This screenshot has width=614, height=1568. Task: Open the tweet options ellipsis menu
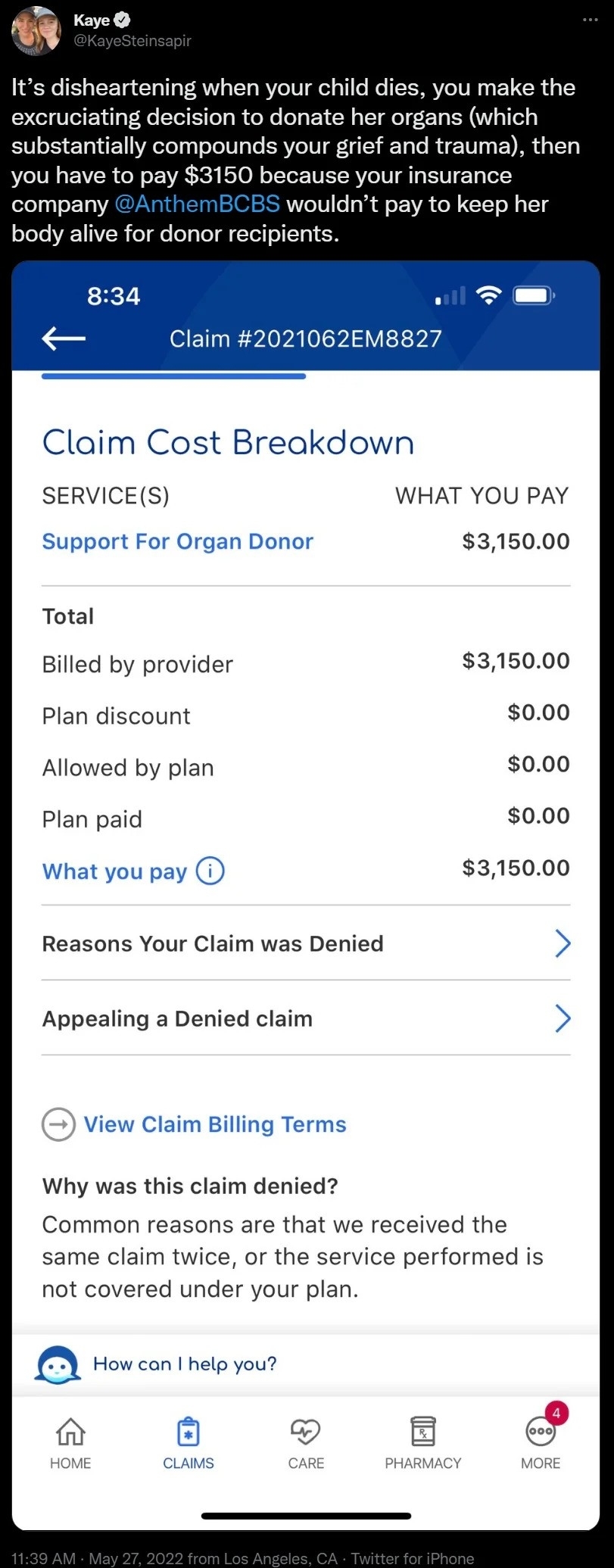pos(590,20)
